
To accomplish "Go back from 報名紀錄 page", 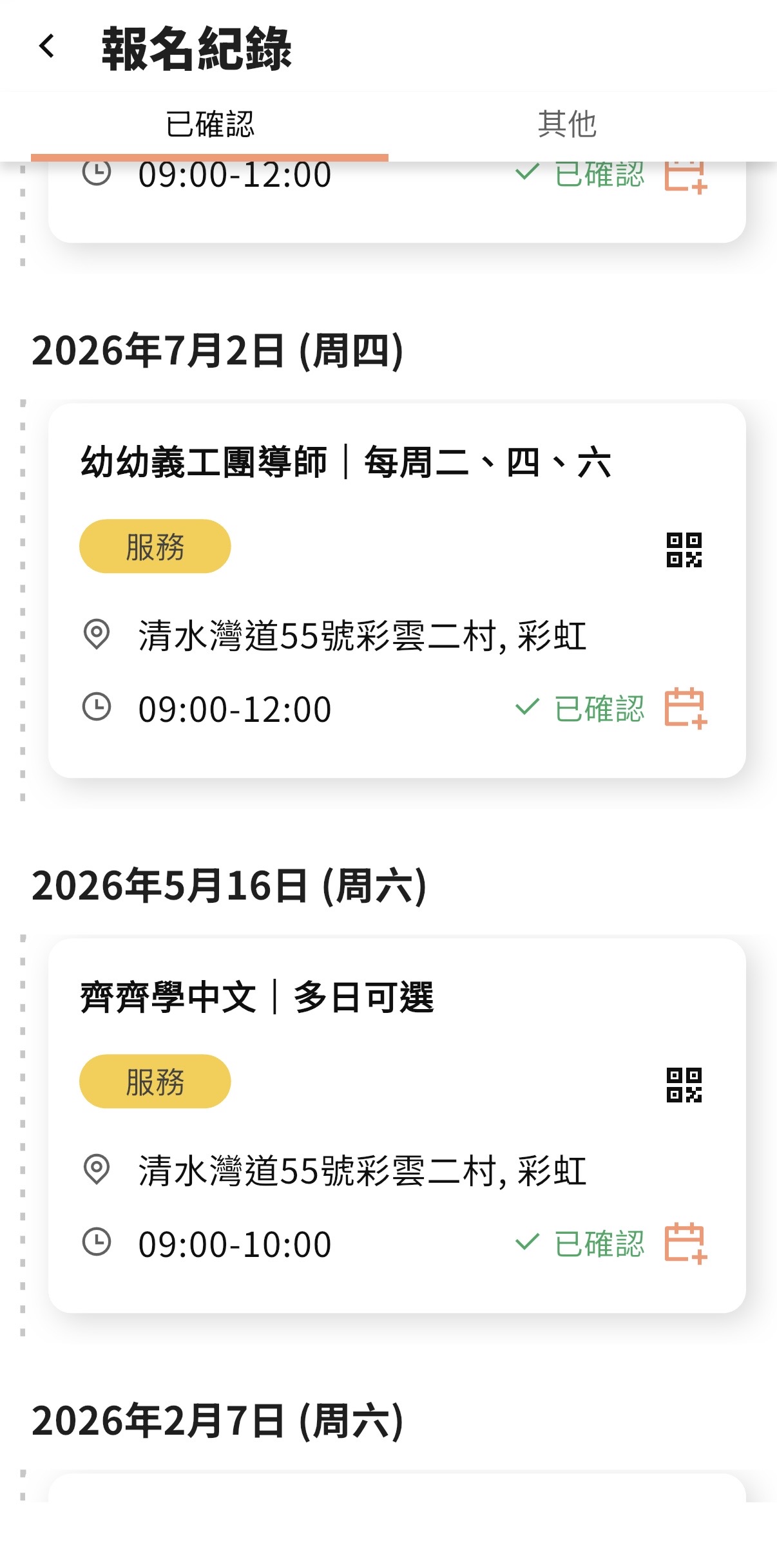I will pyautogui.click(x=47, y=47).
